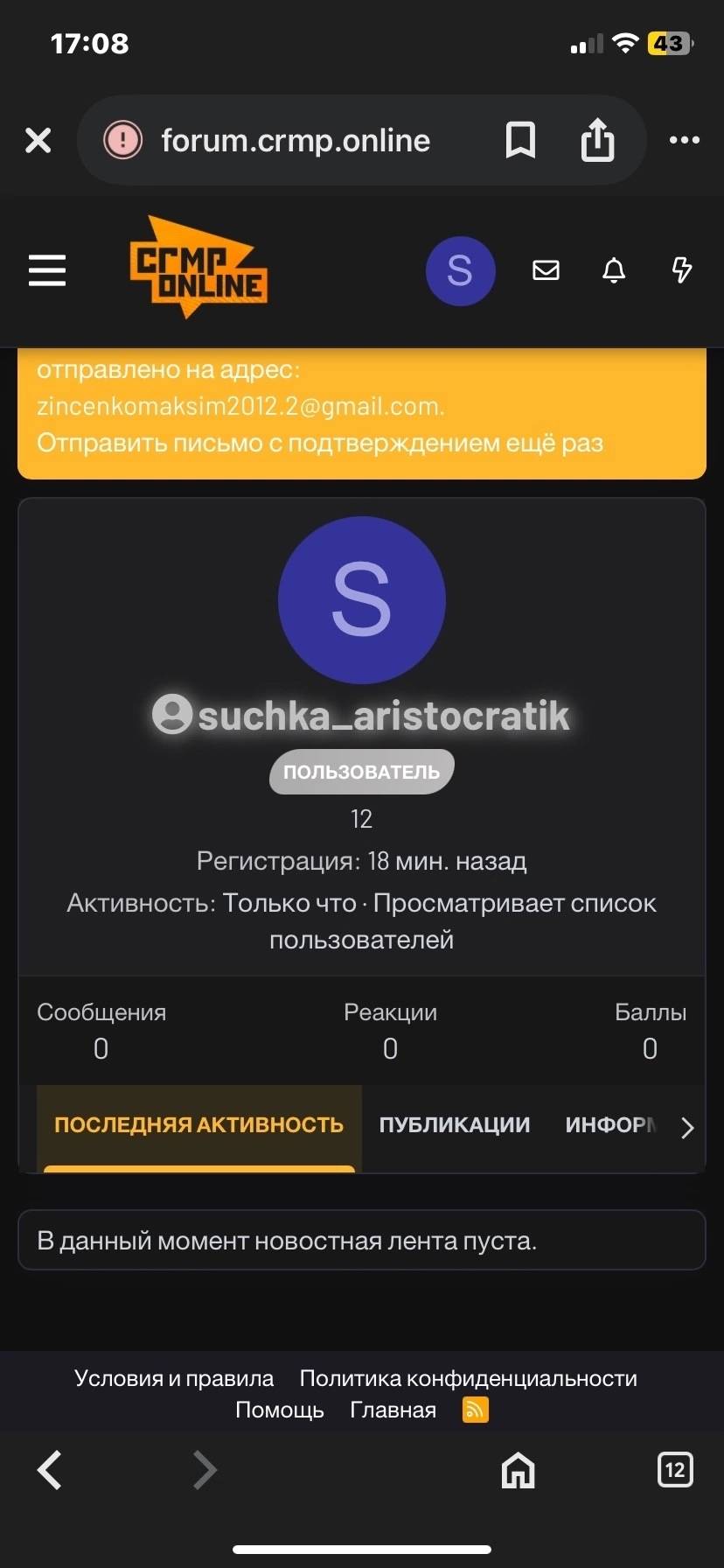
Task: Tap the large profile avatar
Action: [x=362, y=600]
